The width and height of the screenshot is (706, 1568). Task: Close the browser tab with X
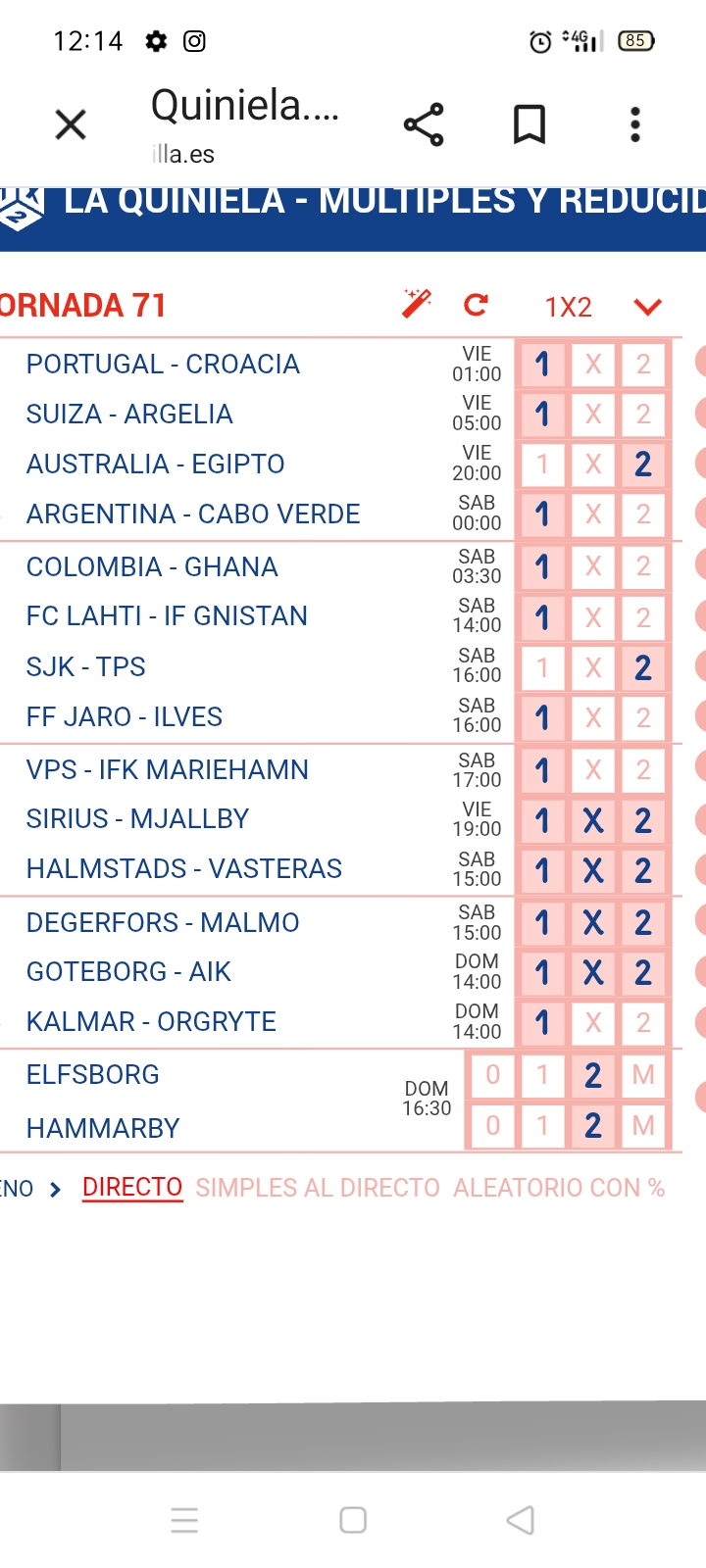(71, 124)
